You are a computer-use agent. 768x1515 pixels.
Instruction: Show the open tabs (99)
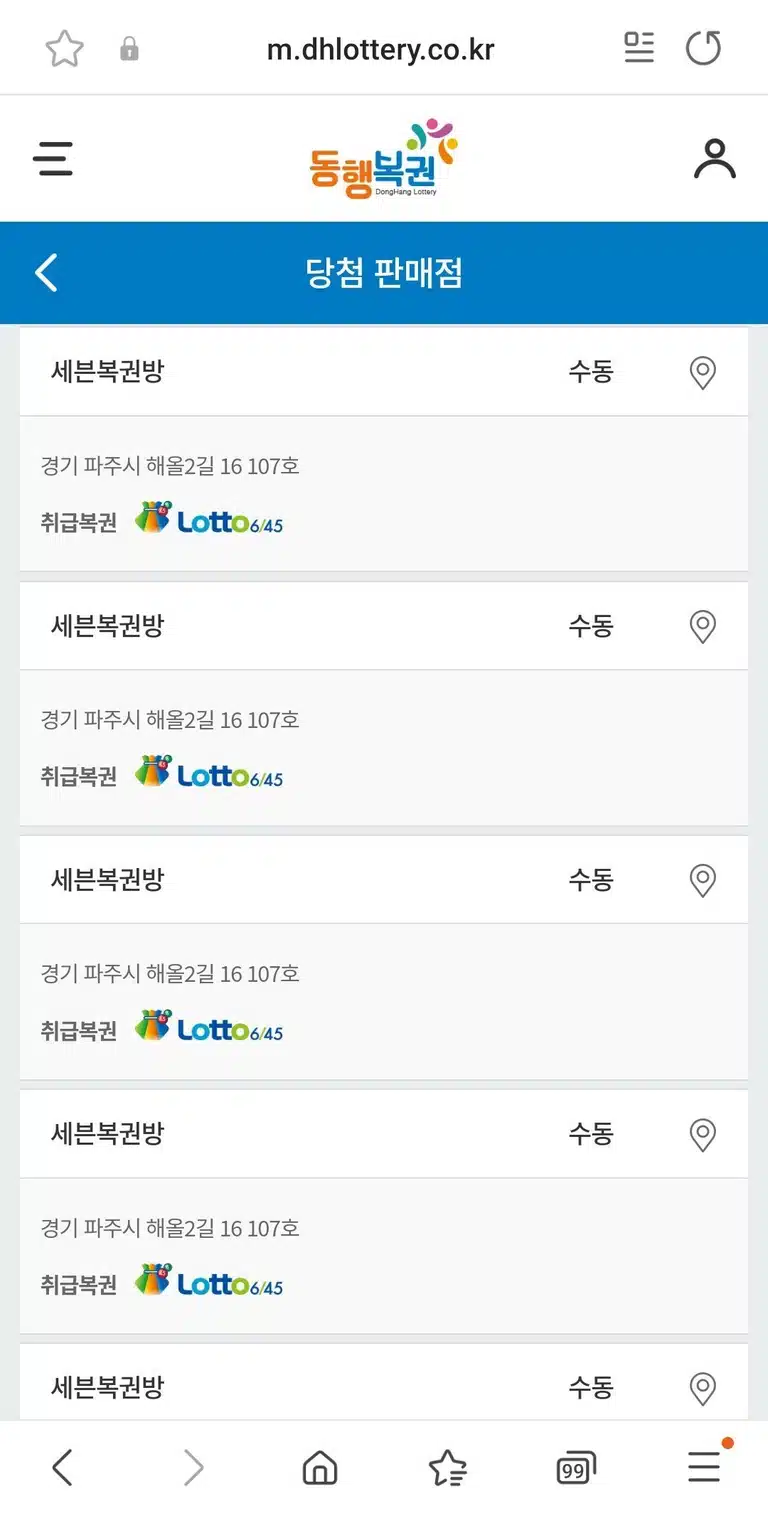click(x=575, y=1467)
